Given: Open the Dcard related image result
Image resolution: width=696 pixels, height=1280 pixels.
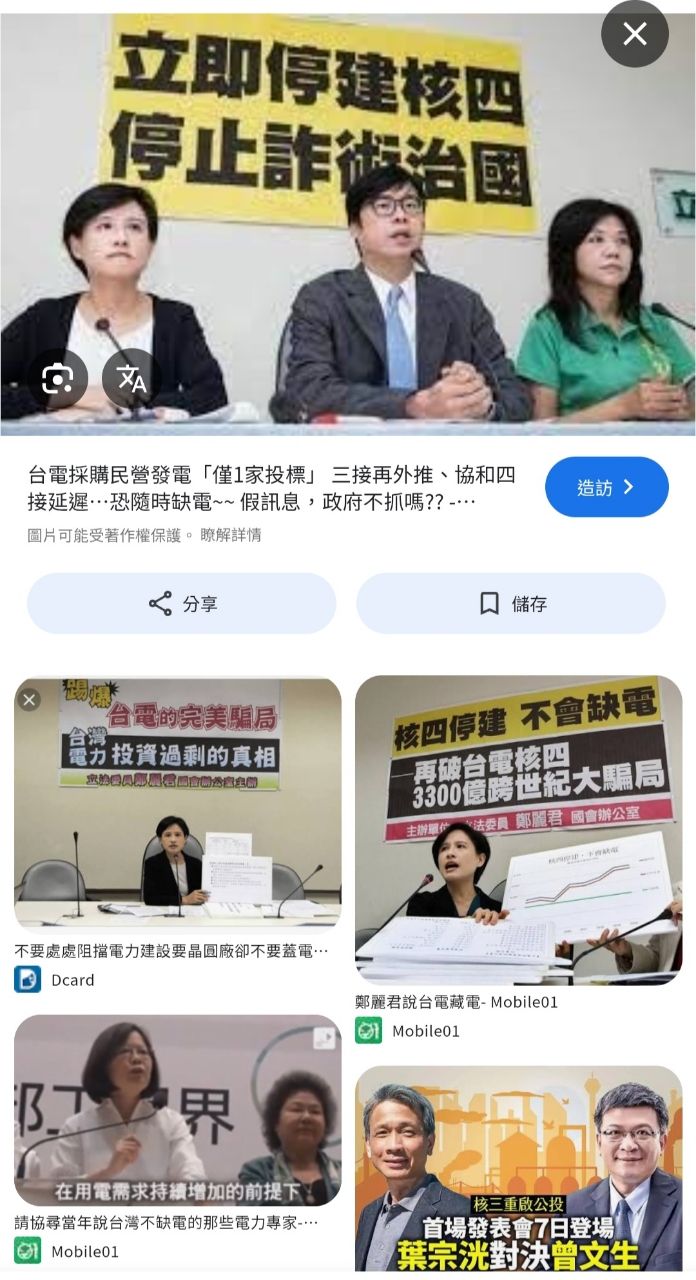Looking at the screenshot, I should pos(177,805).
